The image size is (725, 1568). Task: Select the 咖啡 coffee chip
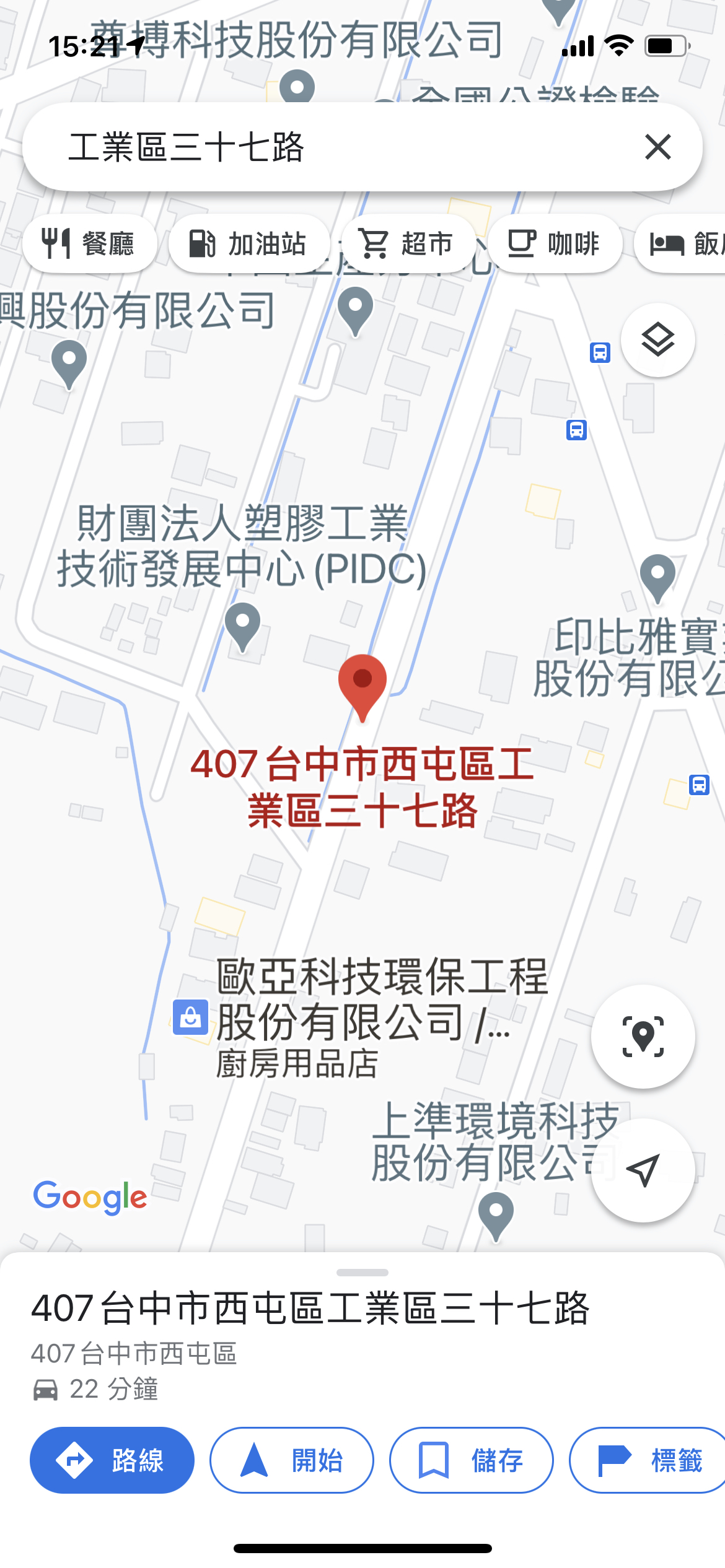[554, 243]
